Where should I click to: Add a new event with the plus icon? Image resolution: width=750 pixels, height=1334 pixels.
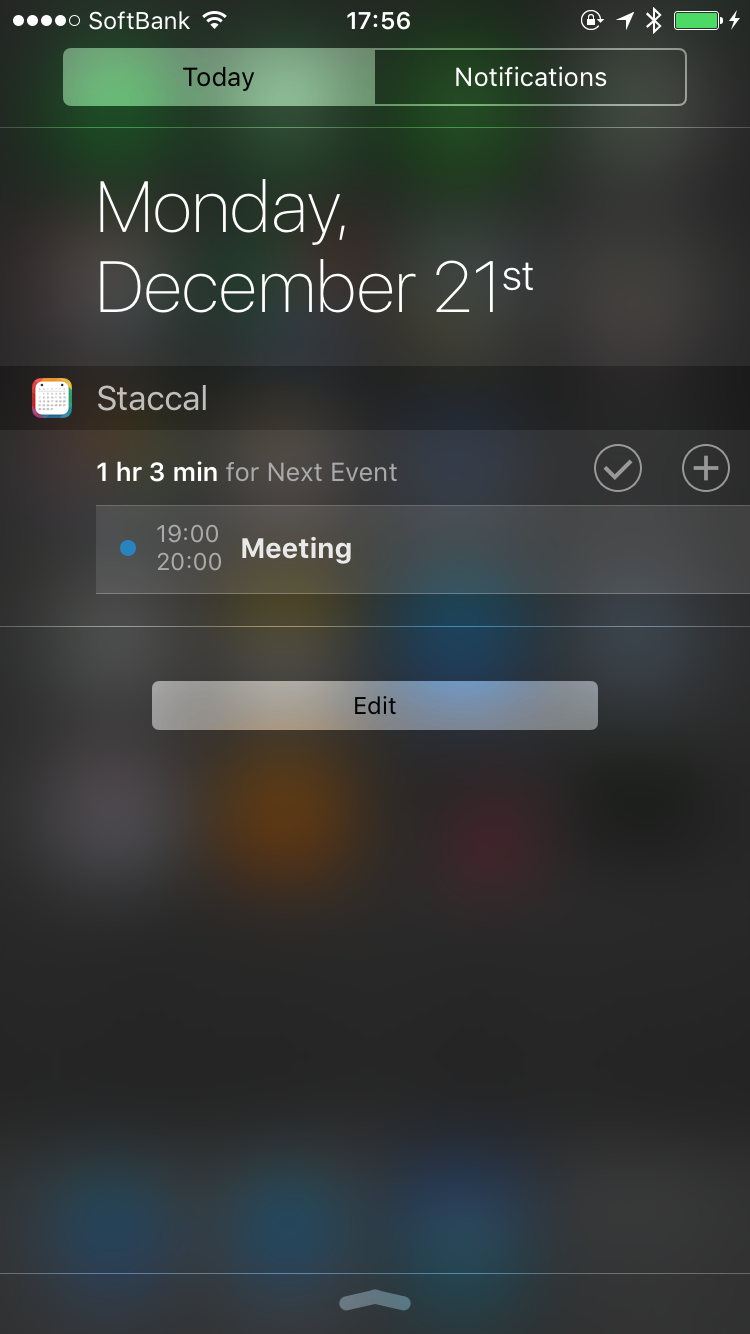click(706, 469)
